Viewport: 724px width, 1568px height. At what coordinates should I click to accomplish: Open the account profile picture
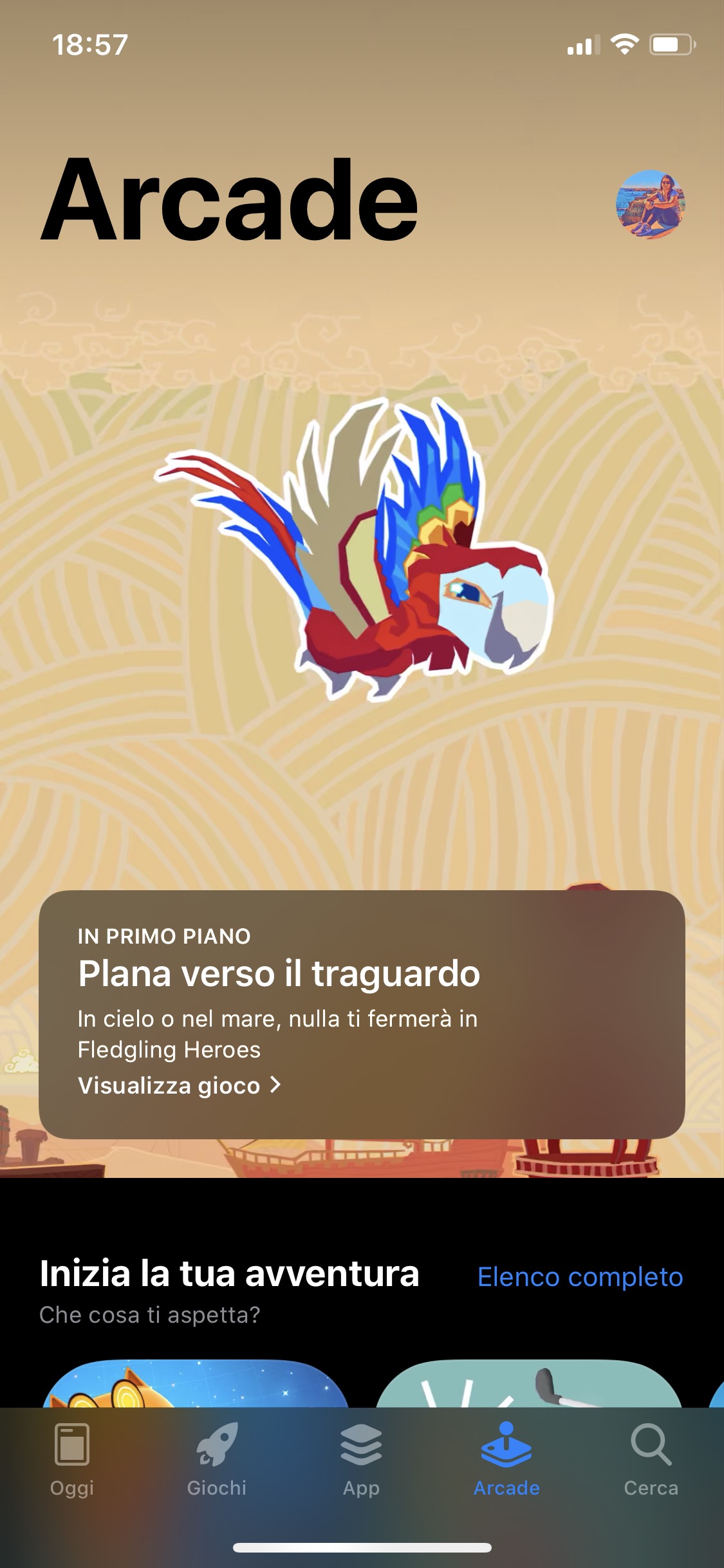650,205
